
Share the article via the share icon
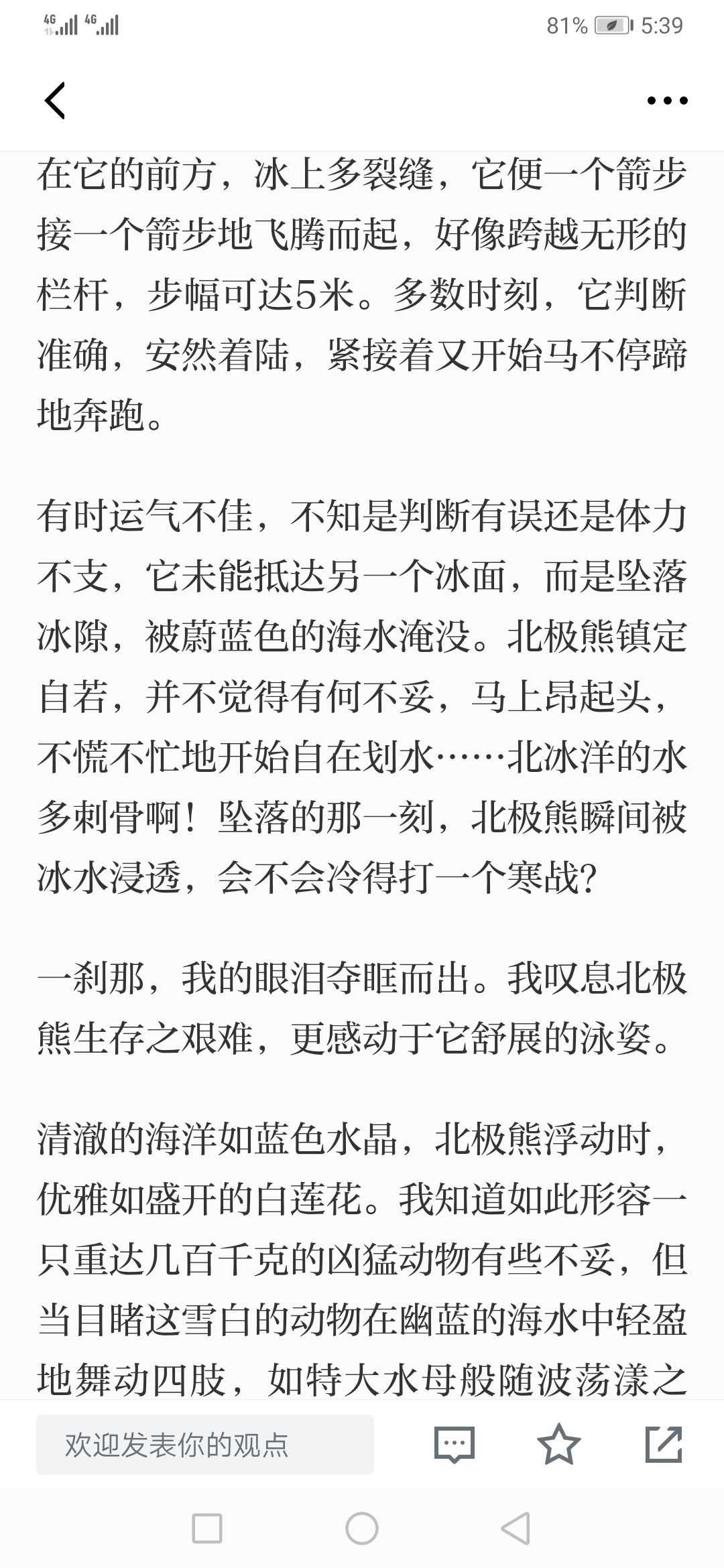664,1444
